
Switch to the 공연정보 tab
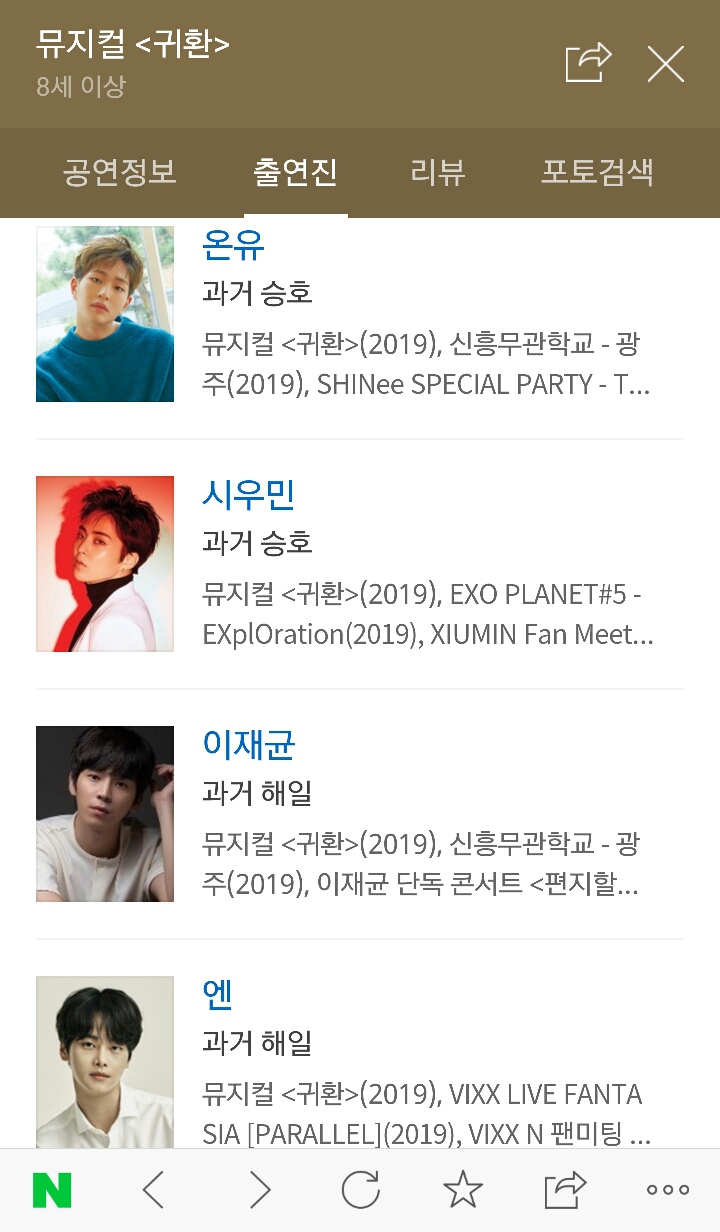(120, 172)
